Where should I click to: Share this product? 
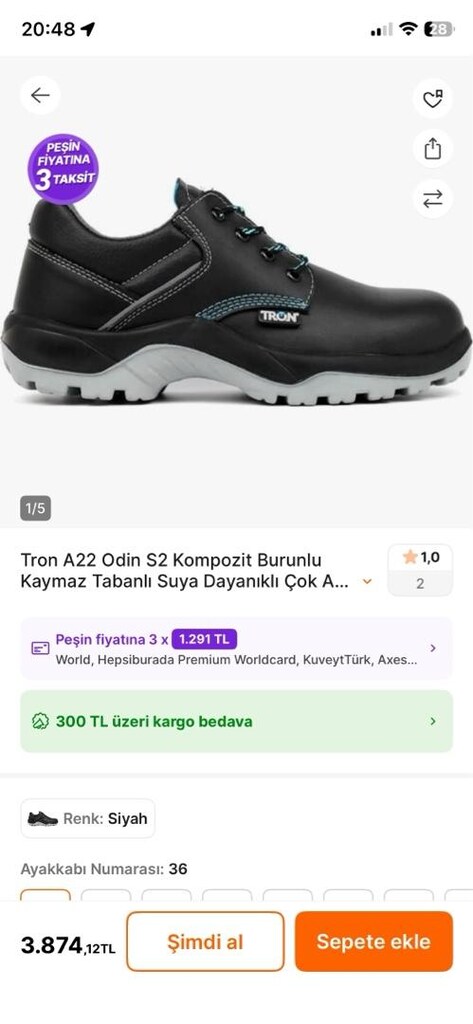pos(432,148)
